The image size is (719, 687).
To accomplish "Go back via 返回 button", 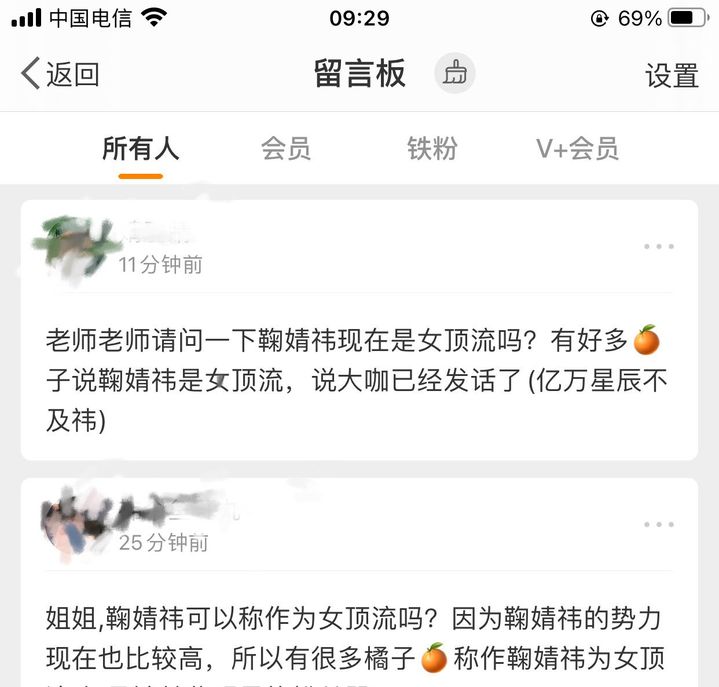I will coord(60,74).
